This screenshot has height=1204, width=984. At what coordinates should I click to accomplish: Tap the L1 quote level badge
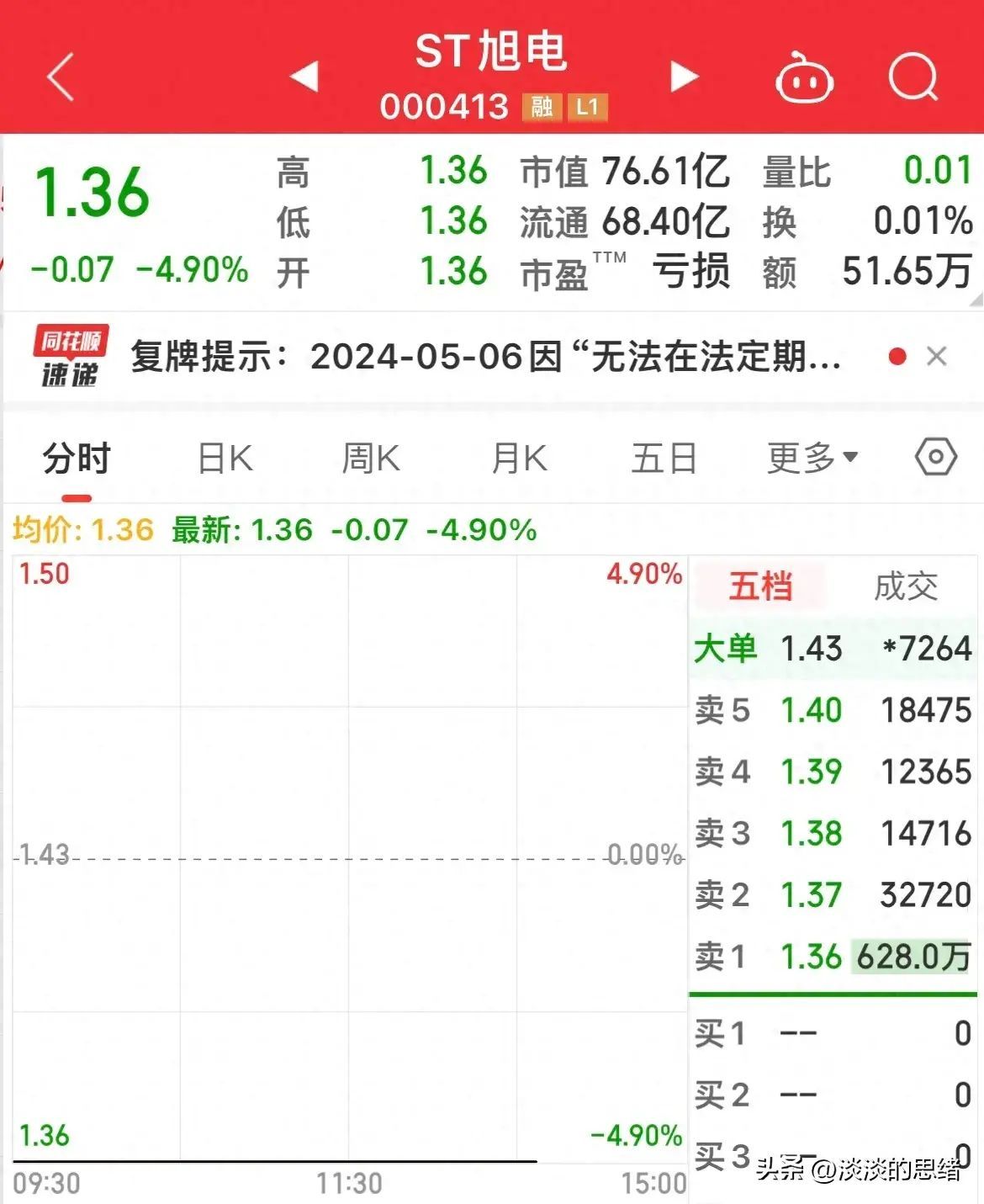pyautogui.click(x=591, y=107)
